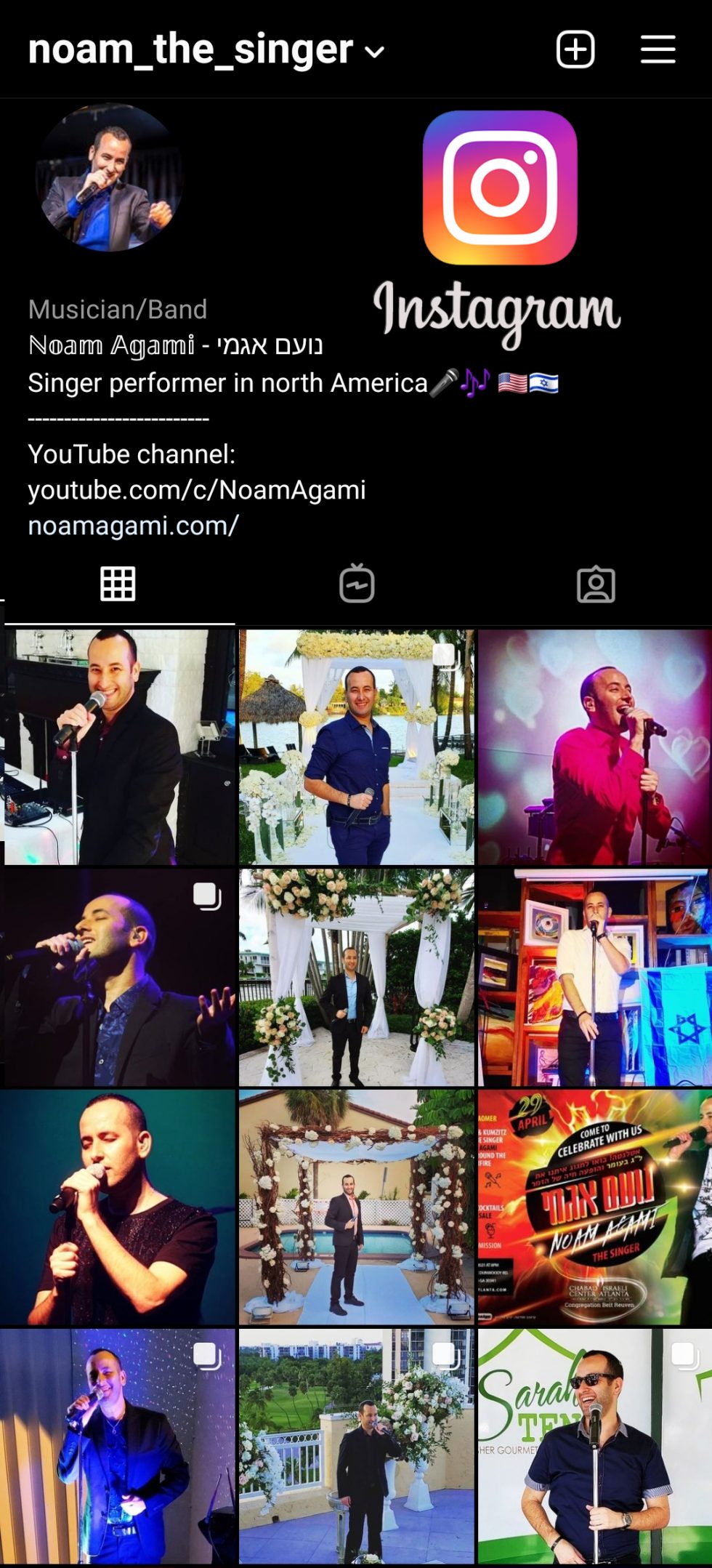
Task: Switch to the posts grid tab
Action: click(118, 584)
